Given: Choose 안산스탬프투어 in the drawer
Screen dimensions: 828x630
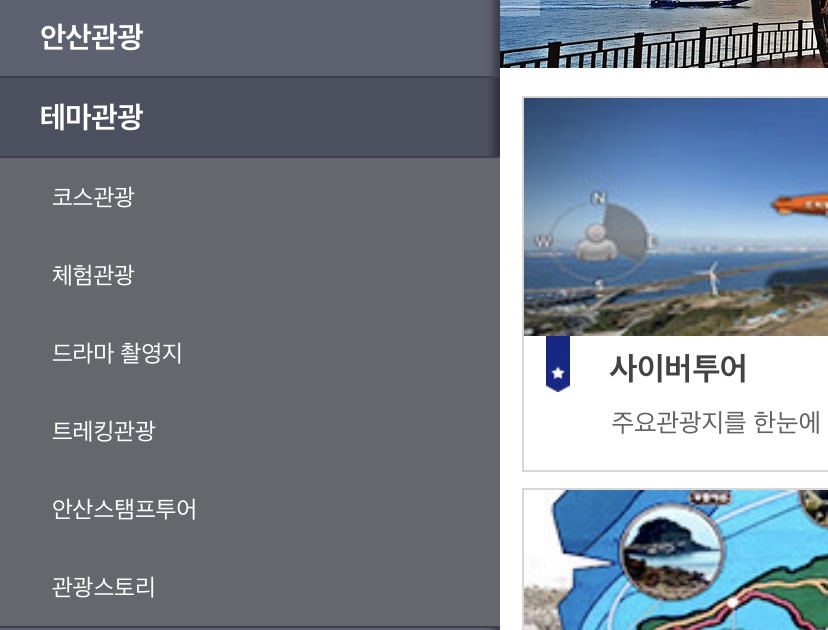Looking at the screenshot, I should pos(124,509).
